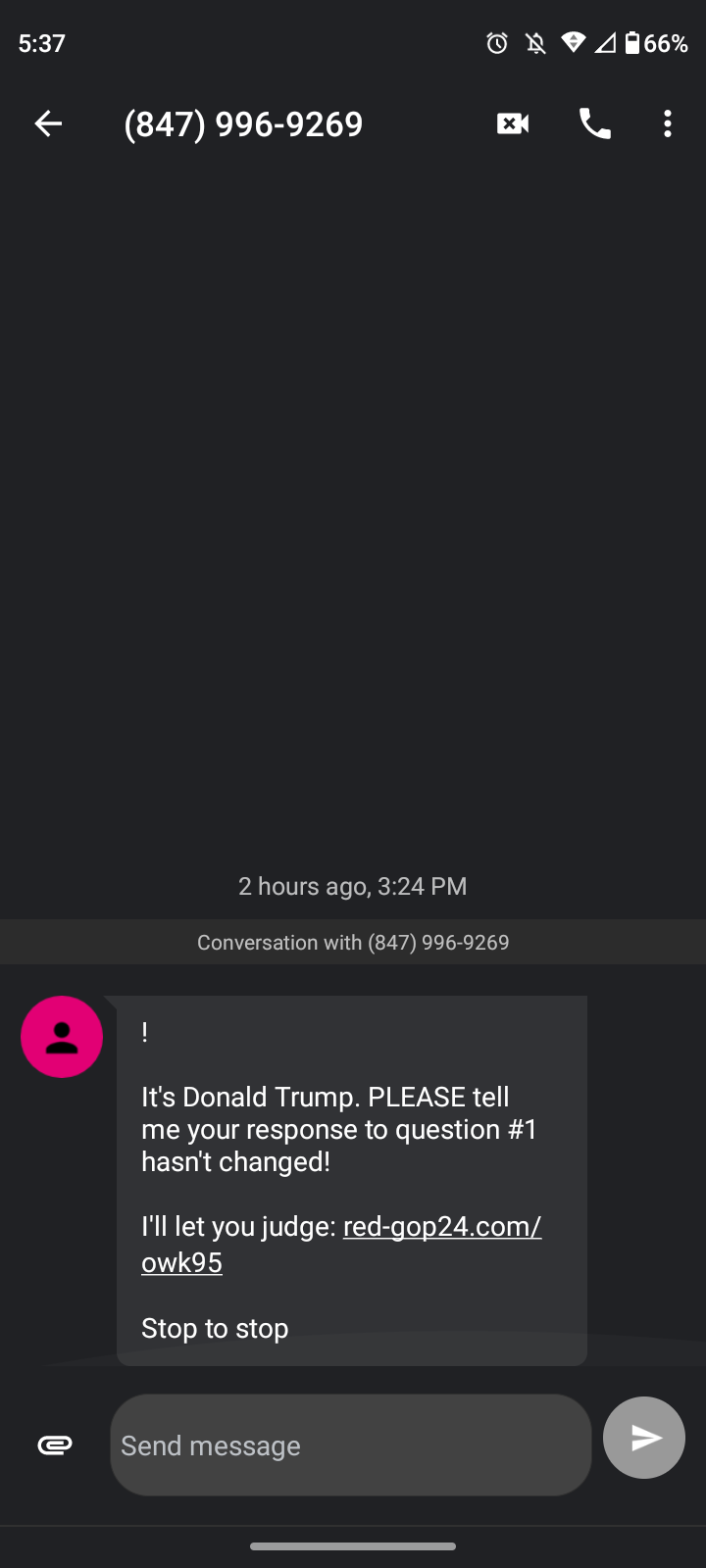Screen dimensions: 706x1568
Task: Open the three-dot overflow menu
Action: [x=668, y=123]
